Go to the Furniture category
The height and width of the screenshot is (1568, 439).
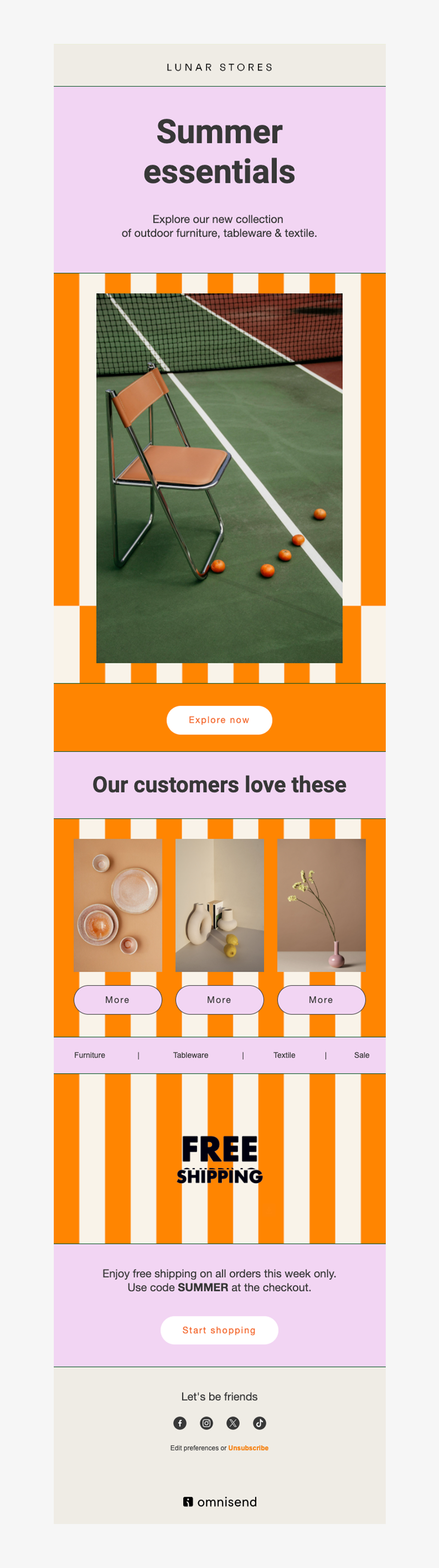point(89,1055)
